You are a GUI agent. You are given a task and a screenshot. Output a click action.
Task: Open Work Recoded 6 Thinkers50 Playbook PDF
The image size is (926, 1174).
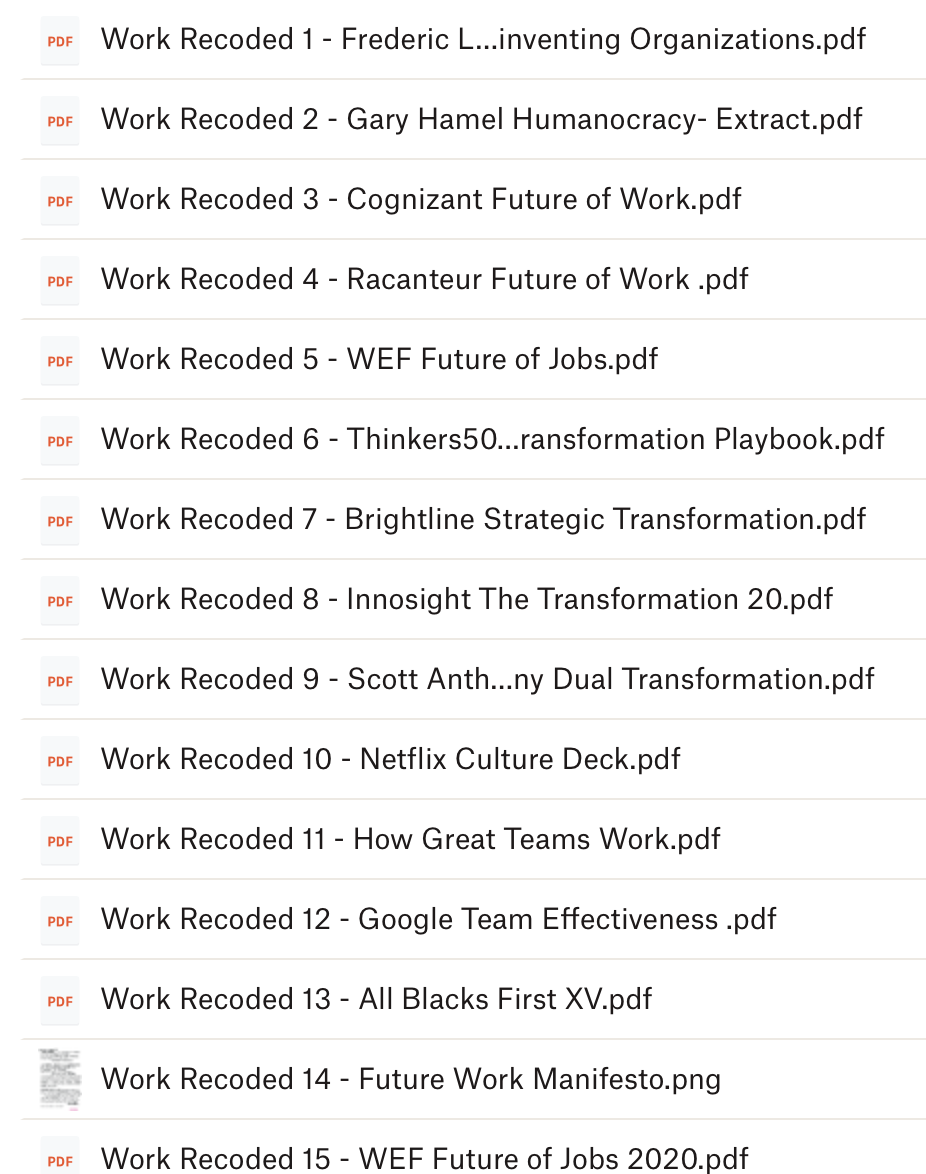[x=492, y=440]
